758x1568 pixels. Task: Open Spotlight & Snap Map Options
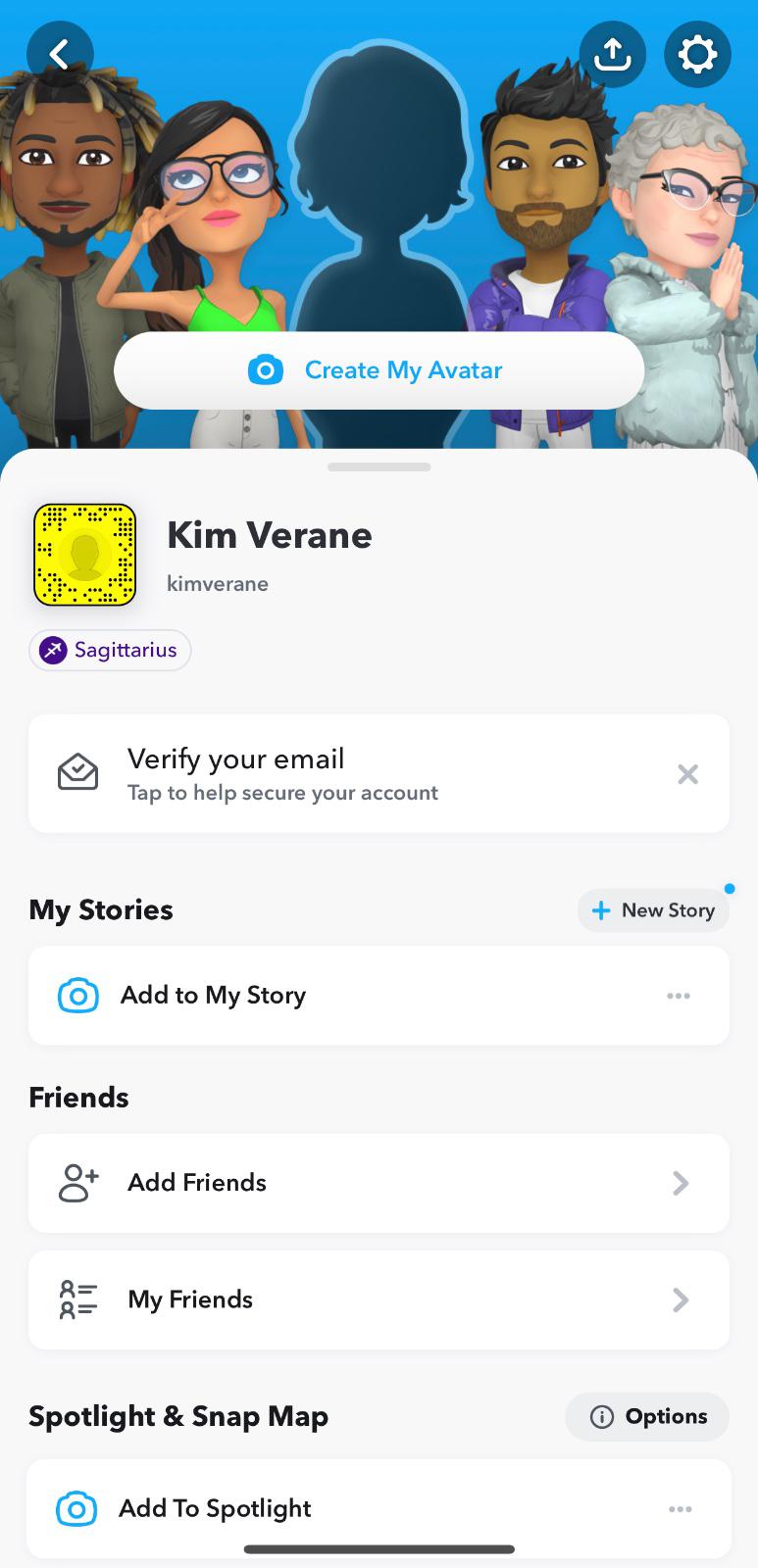[647, 1416]
